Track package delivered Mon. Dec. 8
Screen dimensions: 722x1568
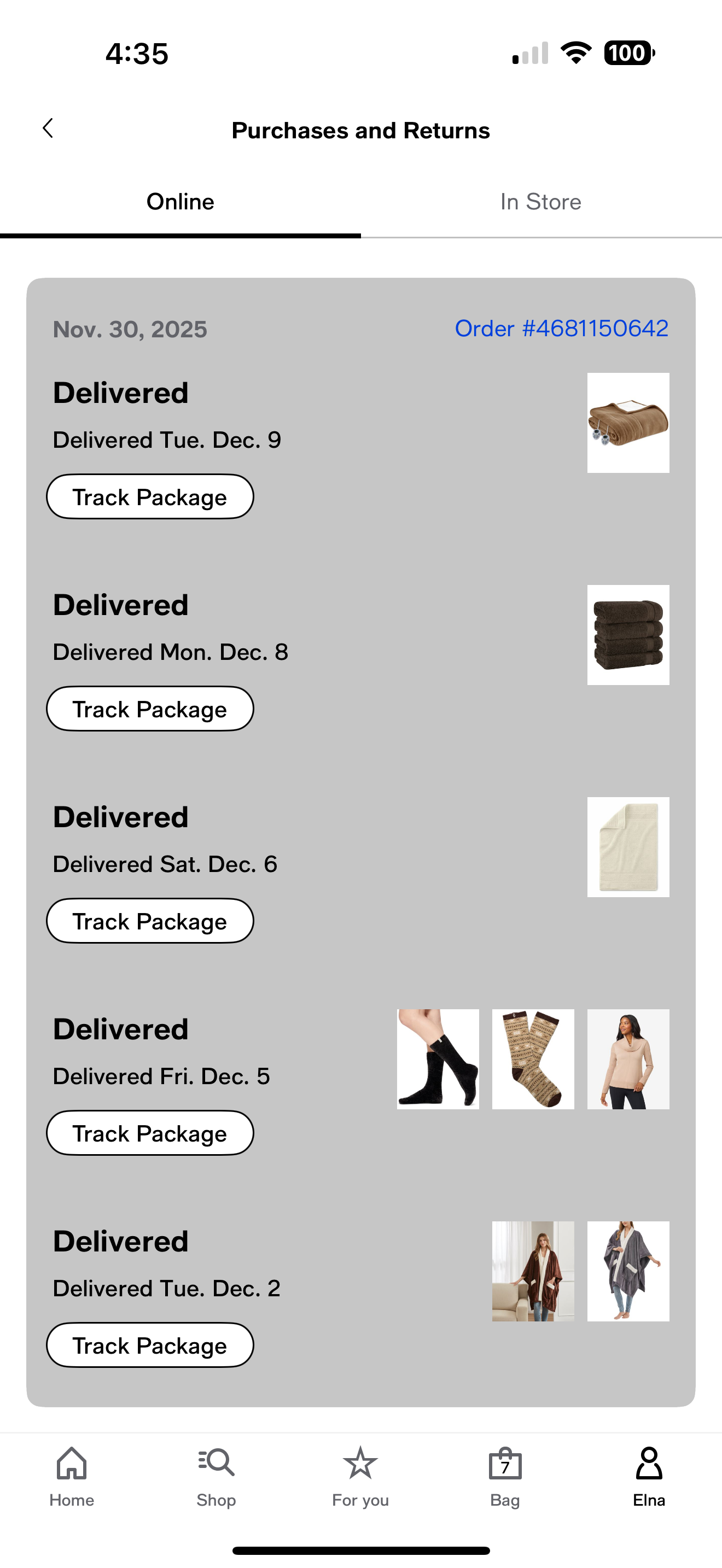150,709
